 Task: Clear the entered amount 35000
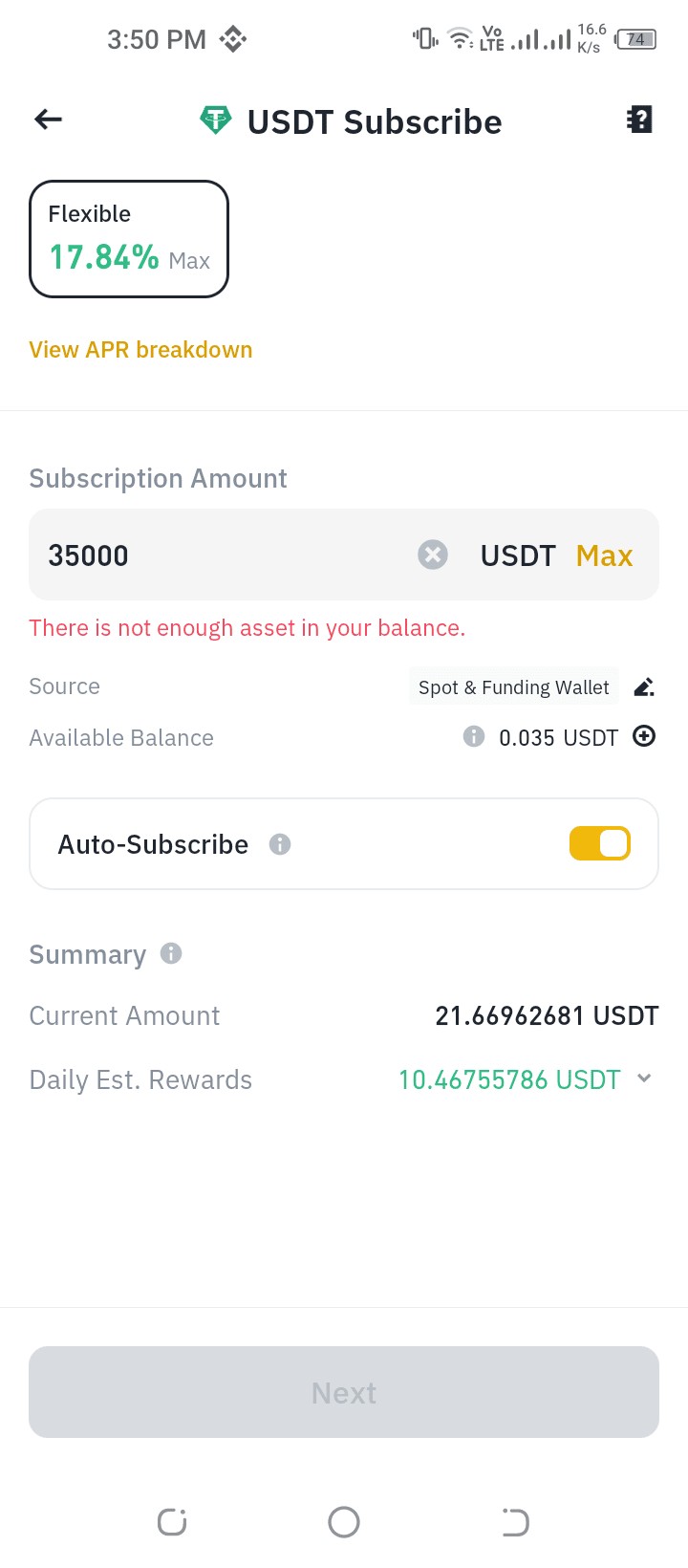433,555
